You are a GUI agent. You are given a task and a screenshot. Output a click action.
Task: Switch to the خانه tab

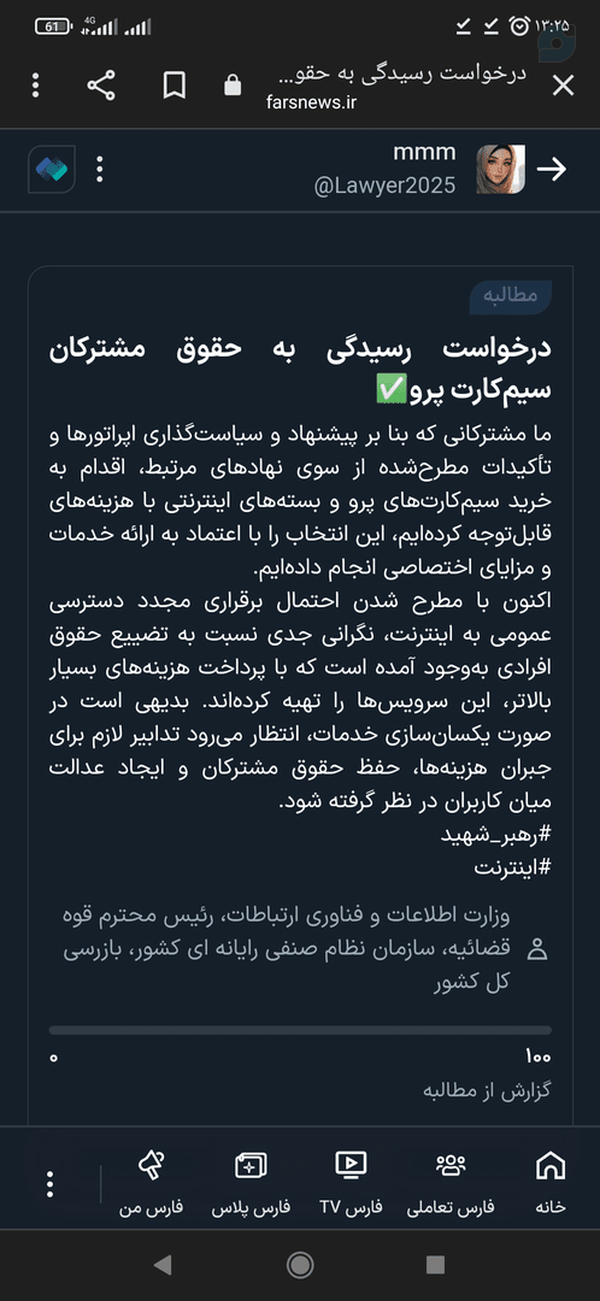point(550,1182)
